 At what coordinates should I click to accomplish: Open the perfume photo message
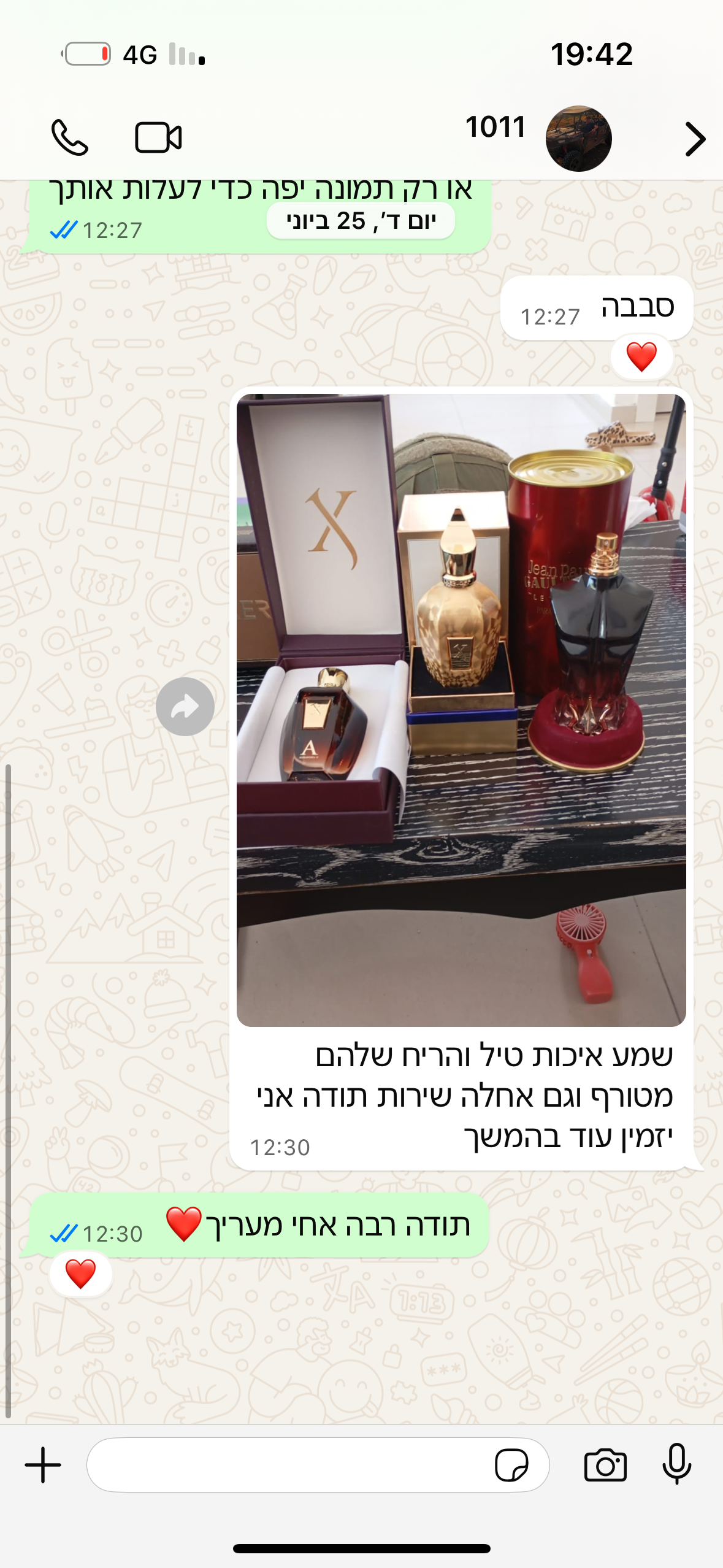tap(461, 710)
